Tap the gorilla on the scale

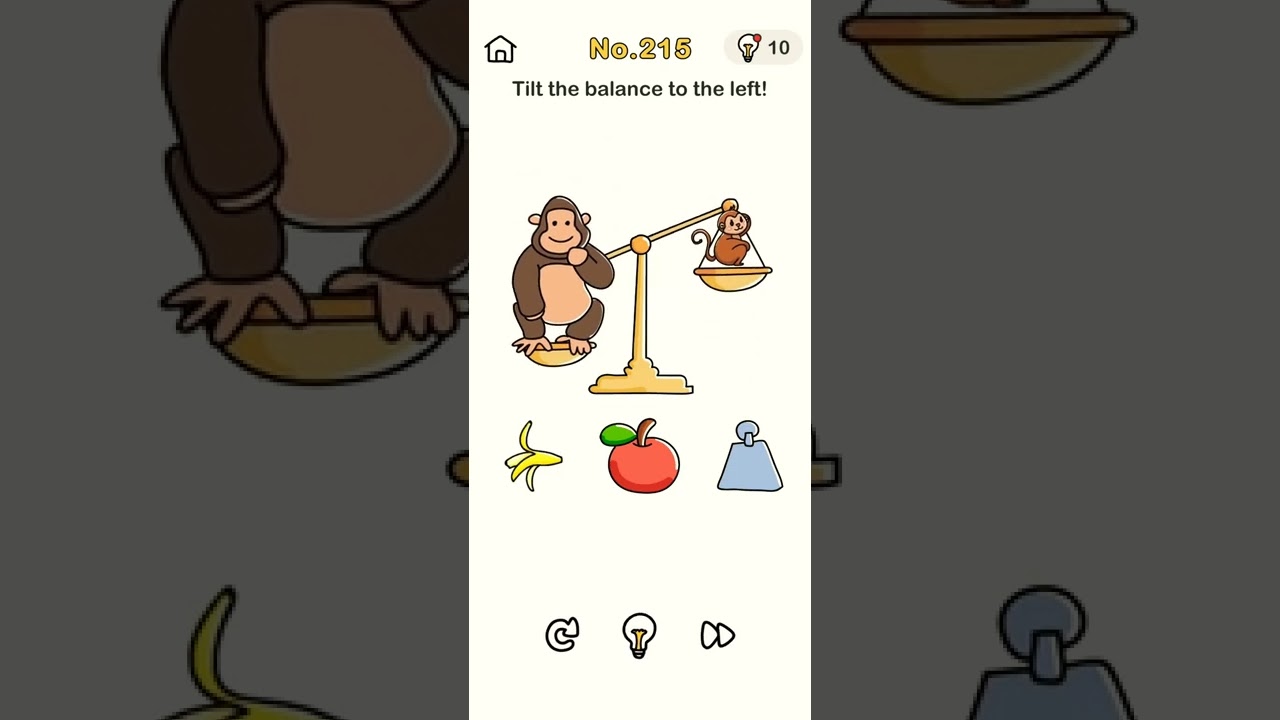tap(558, 275)
